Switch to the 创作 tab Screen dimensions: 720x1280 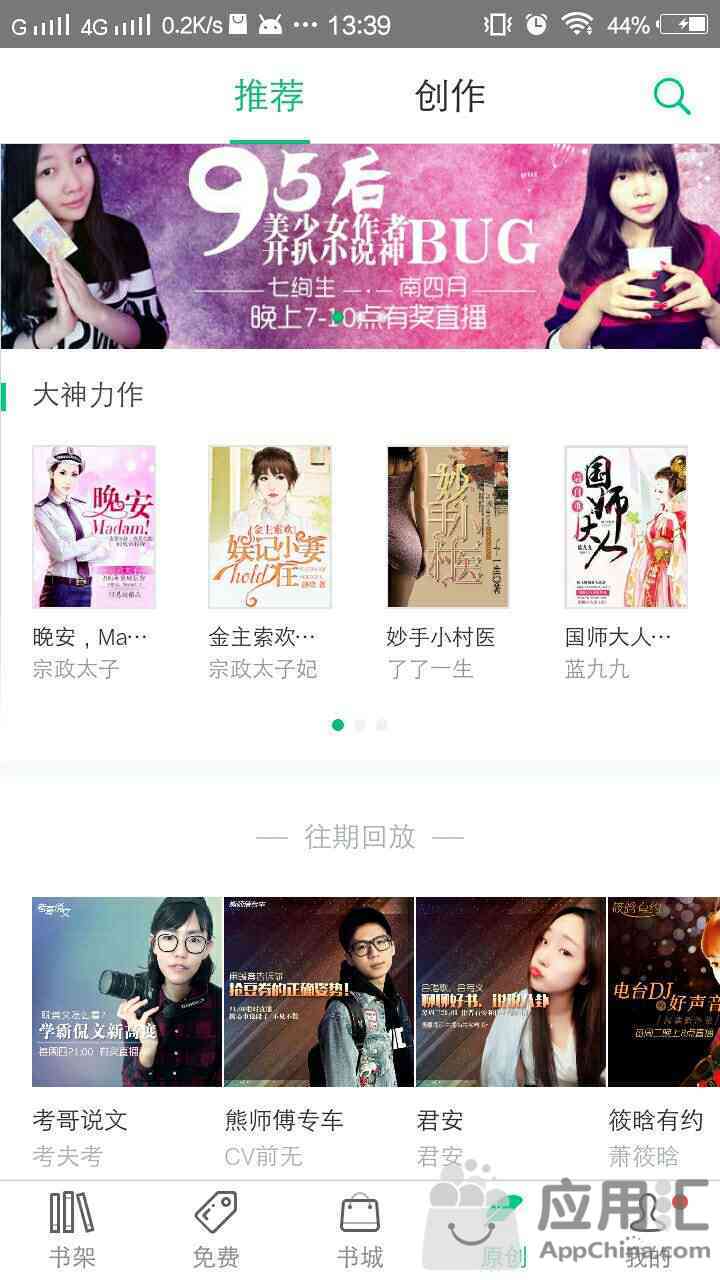pyautogui.click(x=450, y=96)
